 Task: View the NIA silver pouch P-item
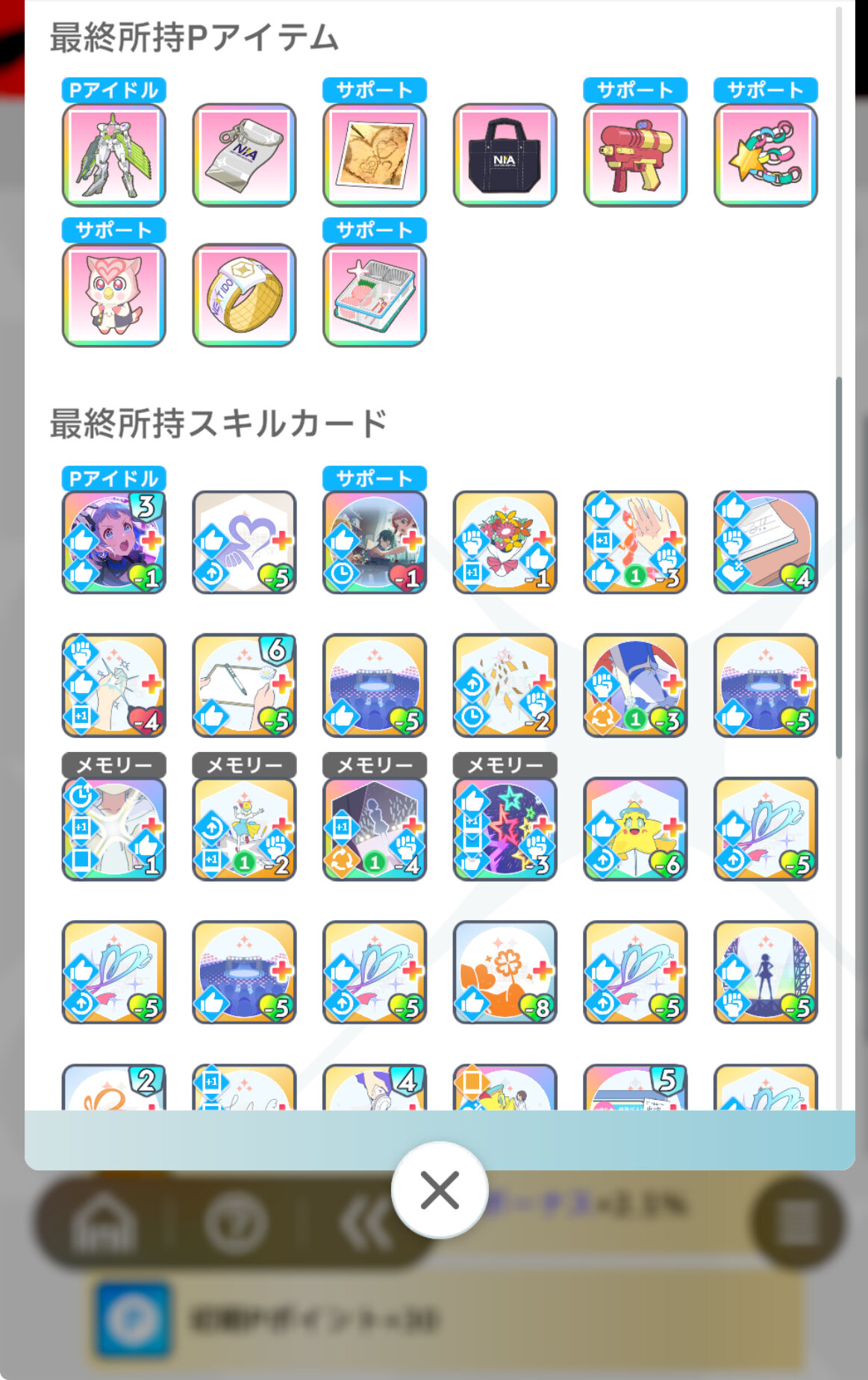click(x=244, y=155)
